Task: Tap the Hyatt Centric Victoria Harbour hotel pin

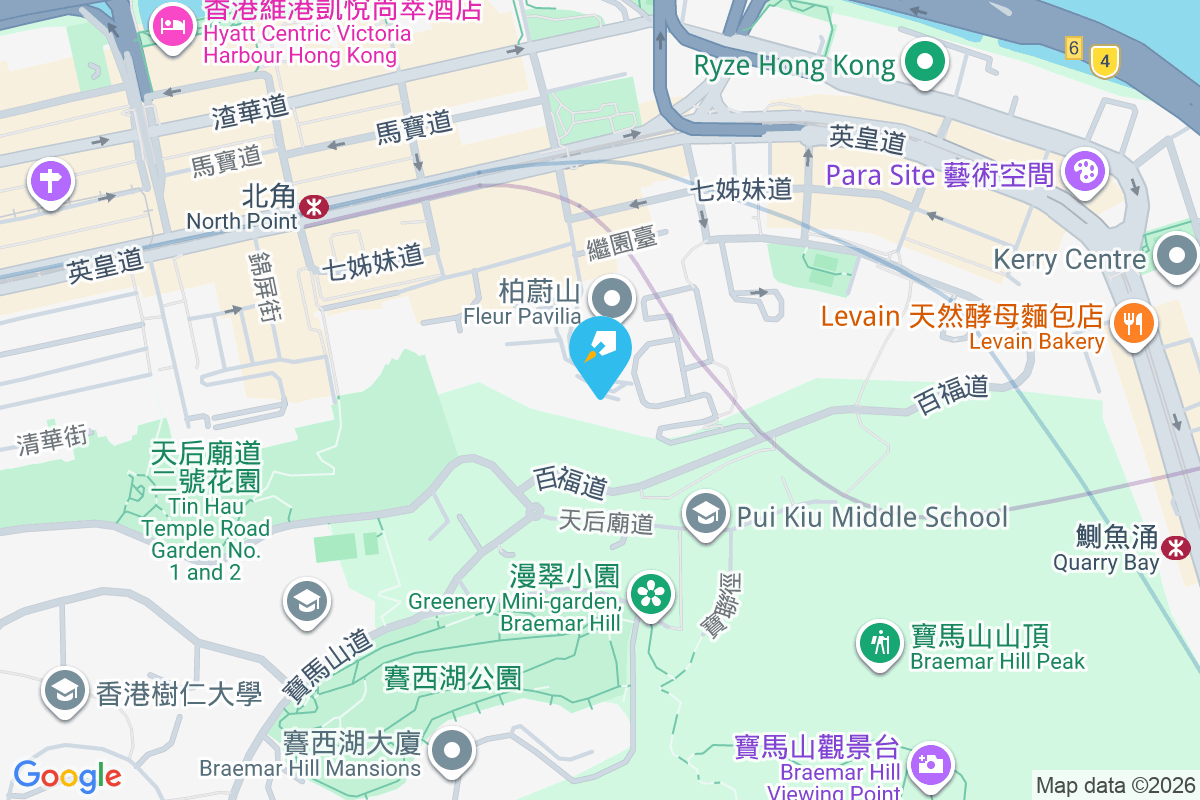Action: click(x=174, y=25)
